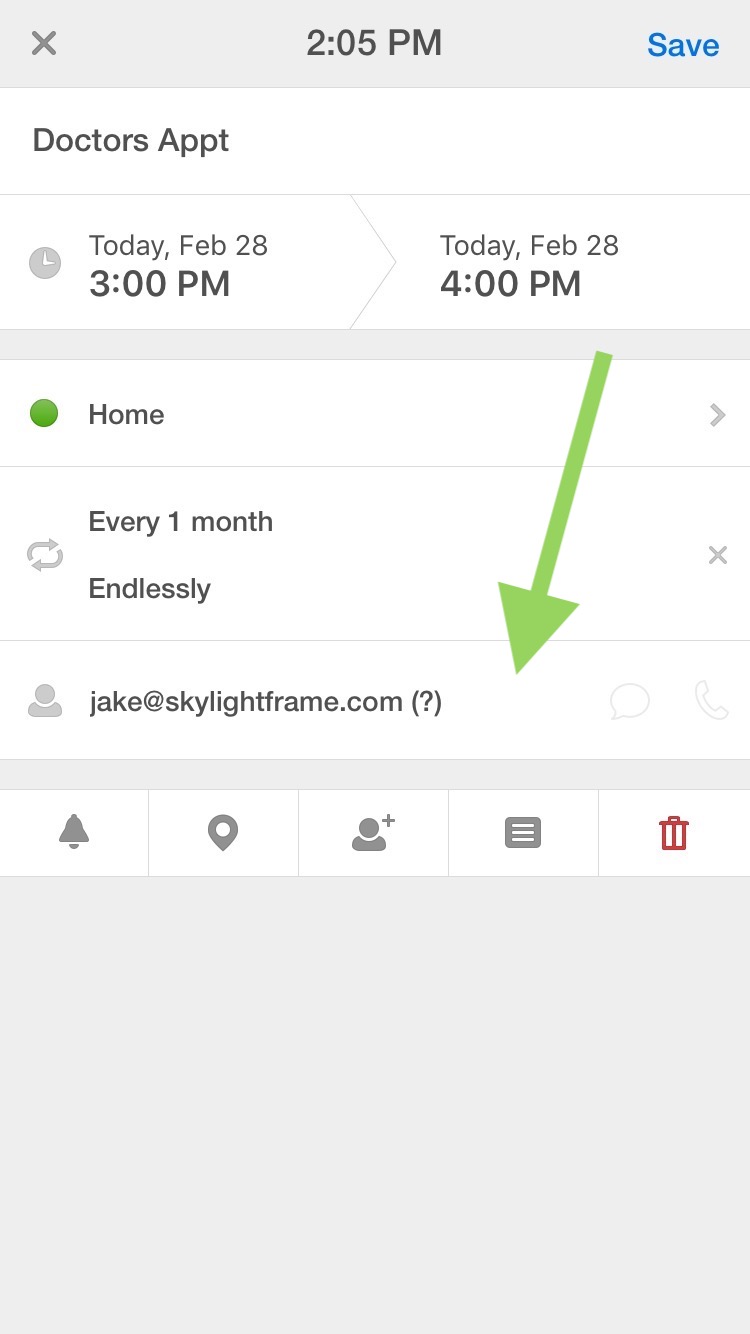Add notes with the lines icon

523,832
